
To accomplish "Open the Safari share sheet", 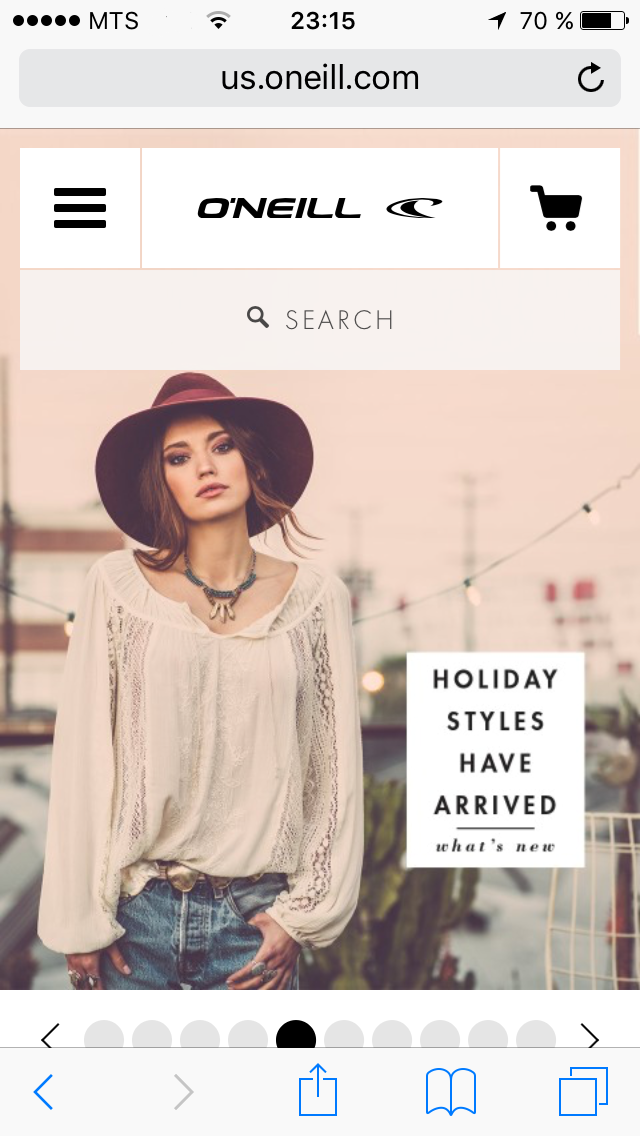I will (x=318, y=1090).
